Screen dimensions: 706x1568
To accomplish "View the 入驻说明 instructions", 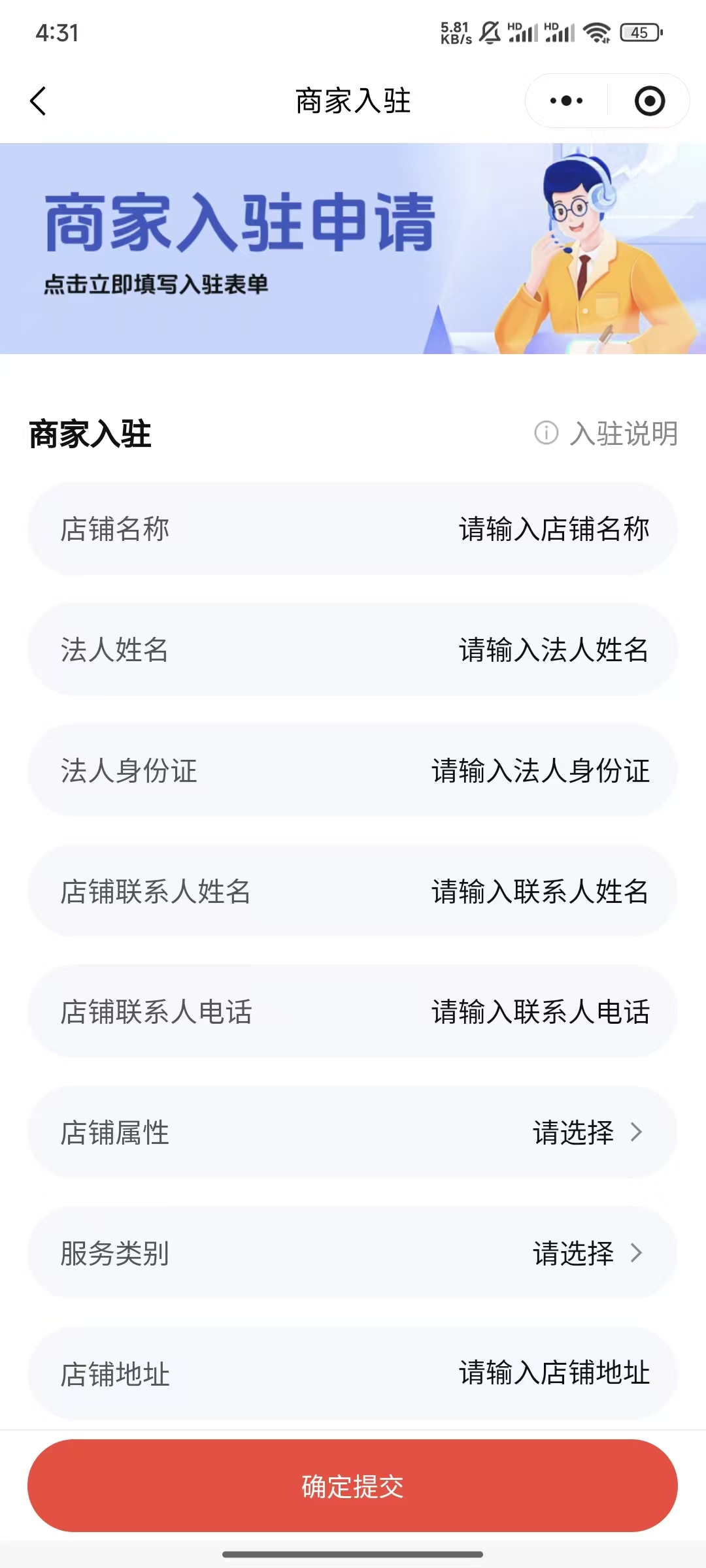I will (608, 433).
